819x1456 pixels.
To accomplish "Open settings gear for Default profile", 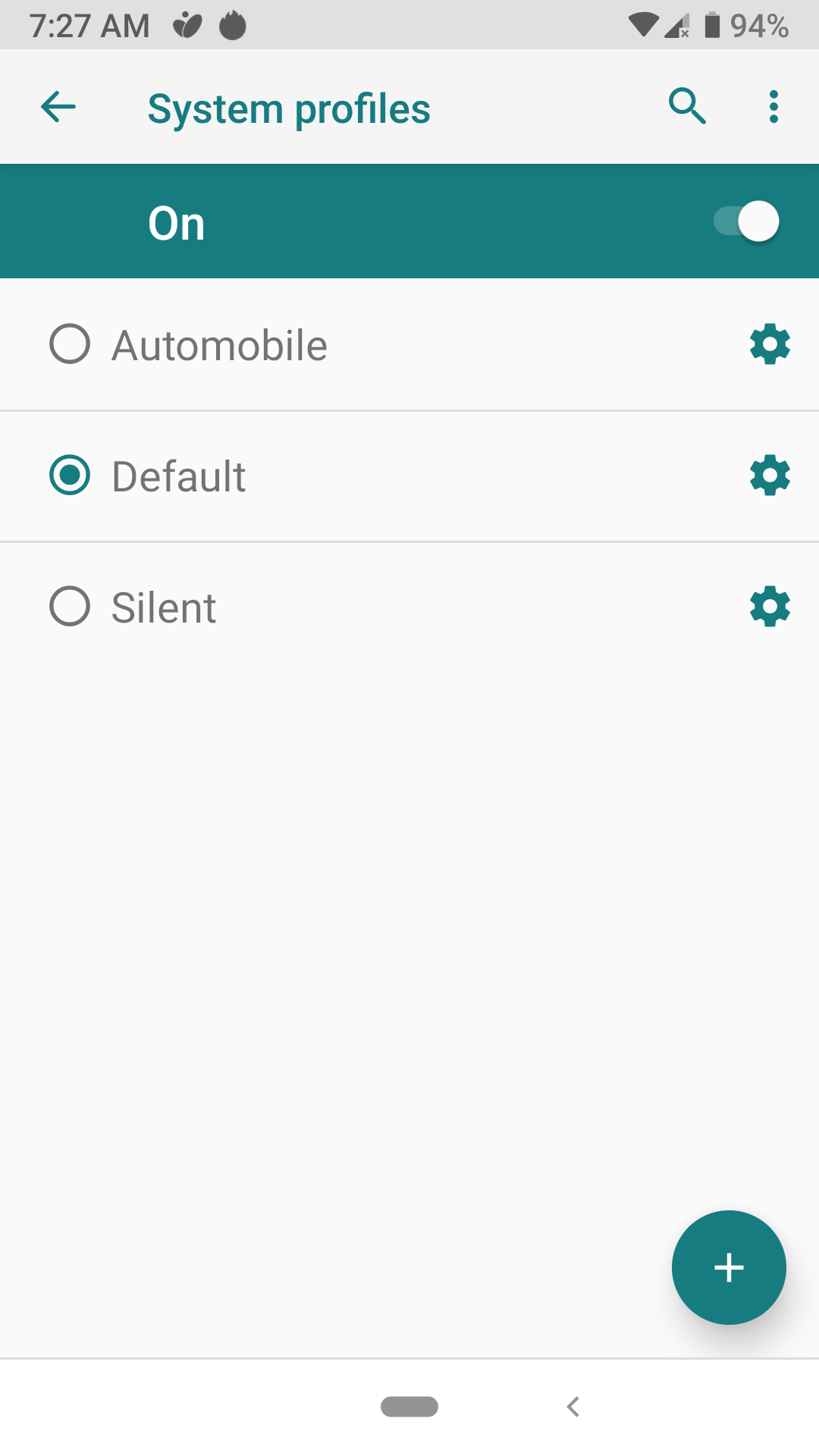I will 770,475.
